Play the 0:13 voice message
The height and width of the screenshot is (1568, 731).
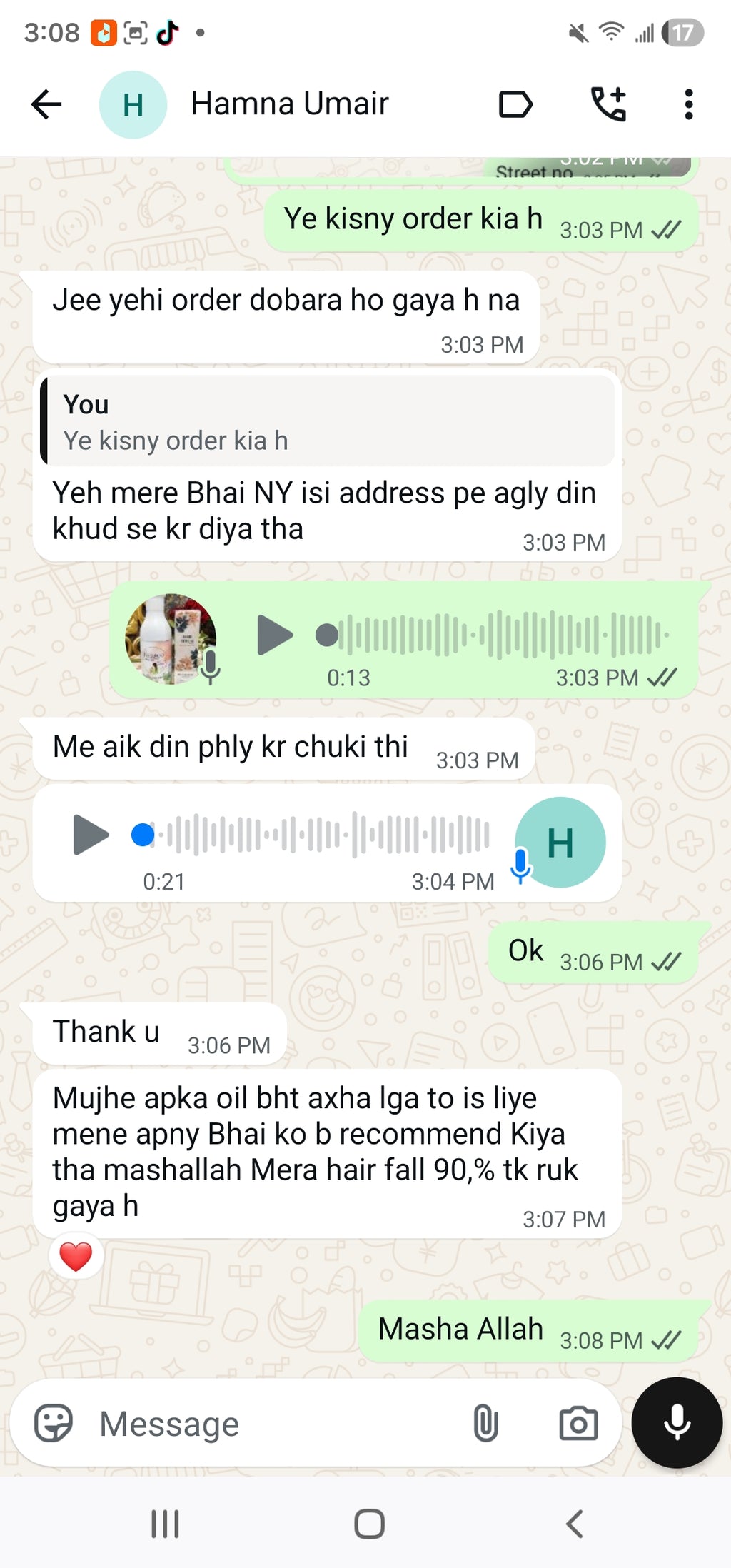tap(275, 635)
